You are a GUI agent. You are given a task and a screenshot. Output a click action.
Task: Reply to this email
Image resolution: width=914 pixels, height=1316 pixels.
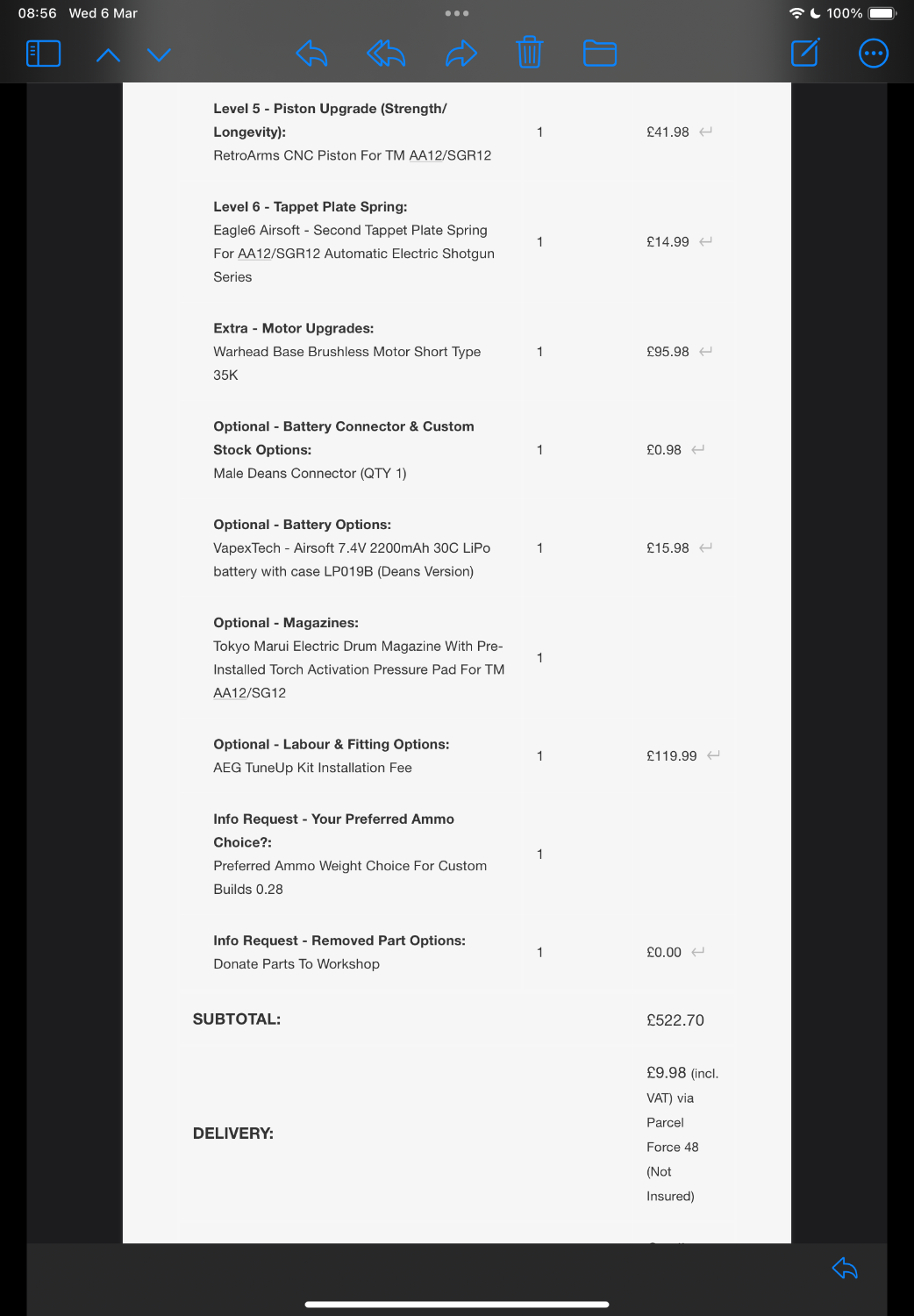click(x=311, y=54)
